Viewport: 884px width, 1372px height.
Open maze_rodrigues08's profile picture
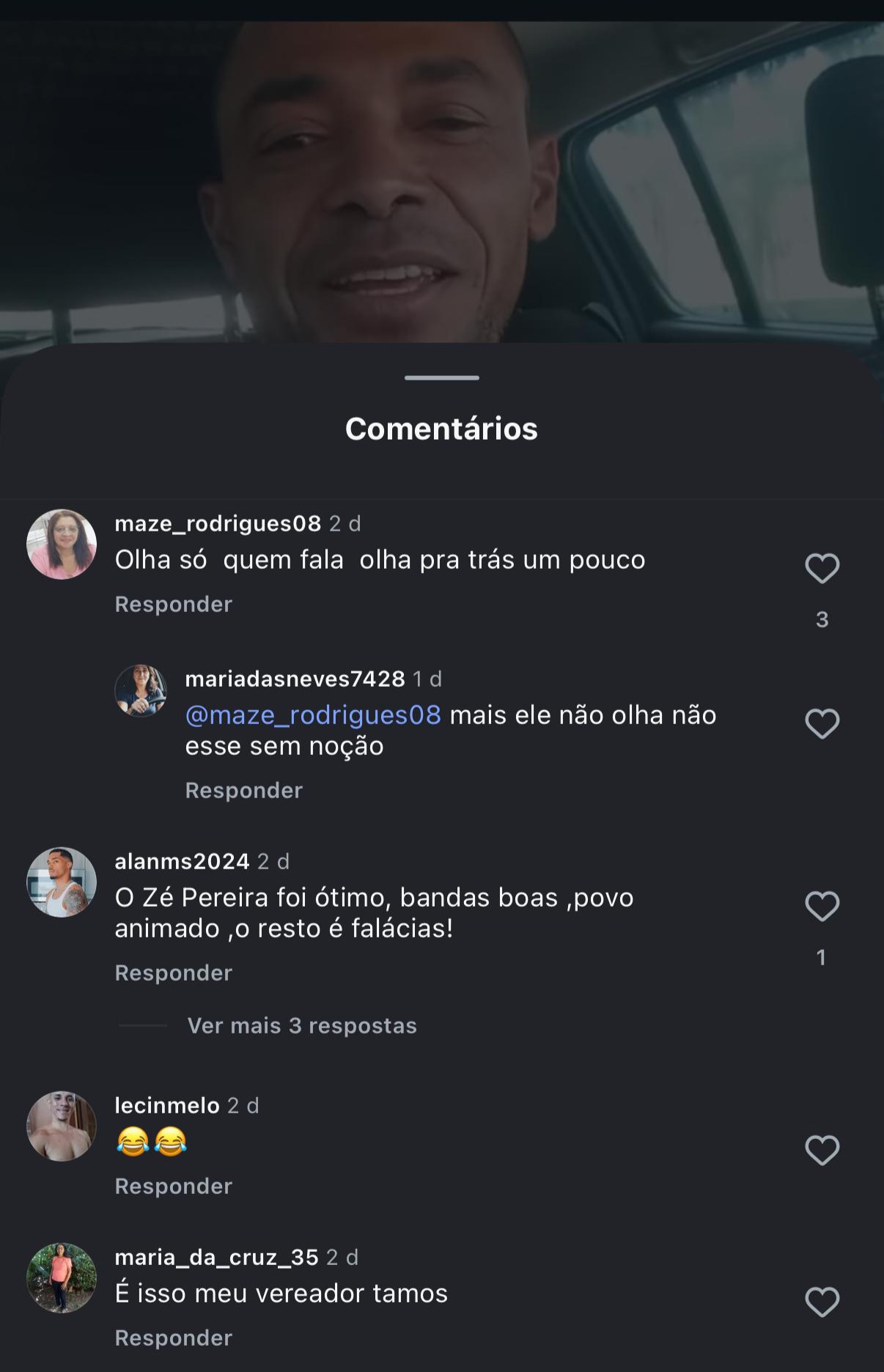(x=62, y=545)
